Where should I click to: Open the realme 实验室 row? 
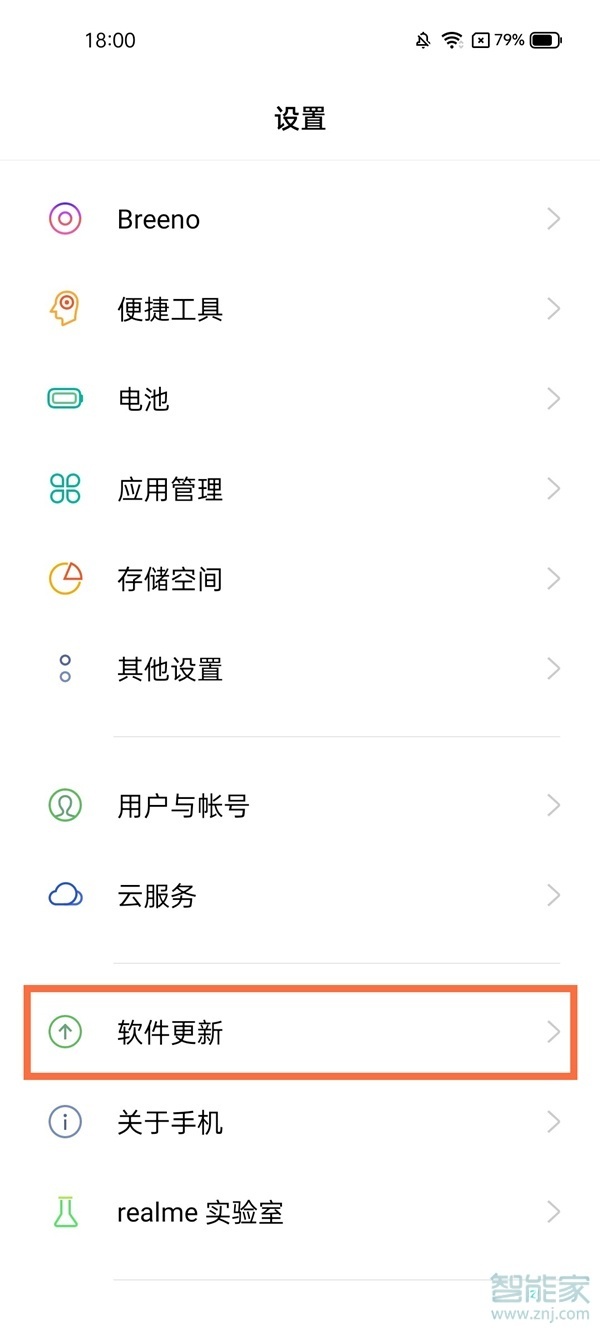pos(300,1213)
